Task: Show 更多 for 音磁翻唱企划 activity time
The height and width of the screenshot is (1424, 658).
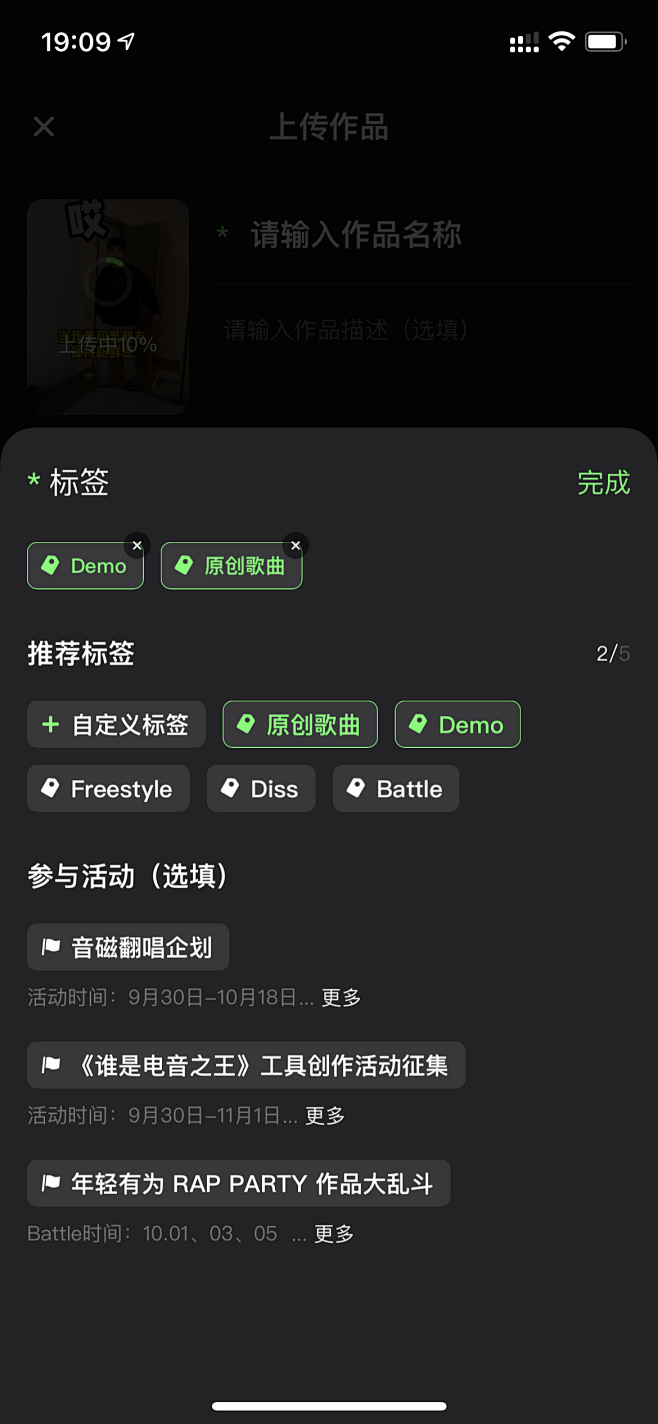Action: 341,997
